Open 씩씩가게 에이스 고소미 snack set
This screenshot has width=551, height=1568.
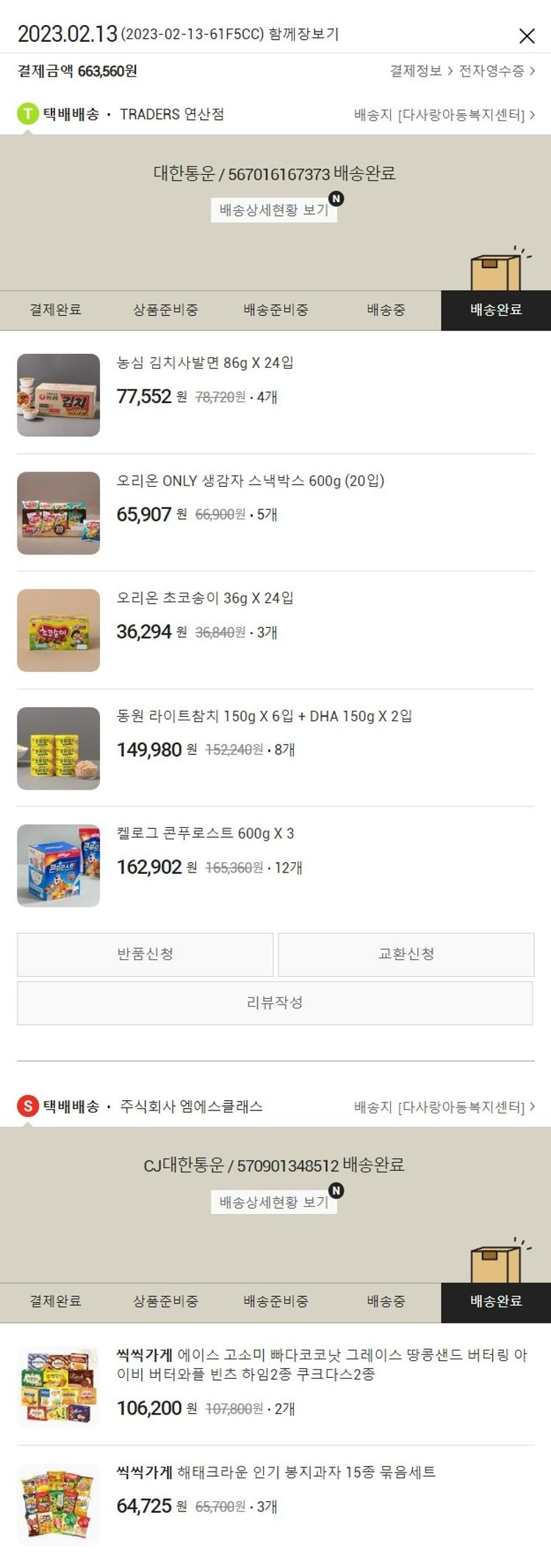click(x=322, y=1364)
